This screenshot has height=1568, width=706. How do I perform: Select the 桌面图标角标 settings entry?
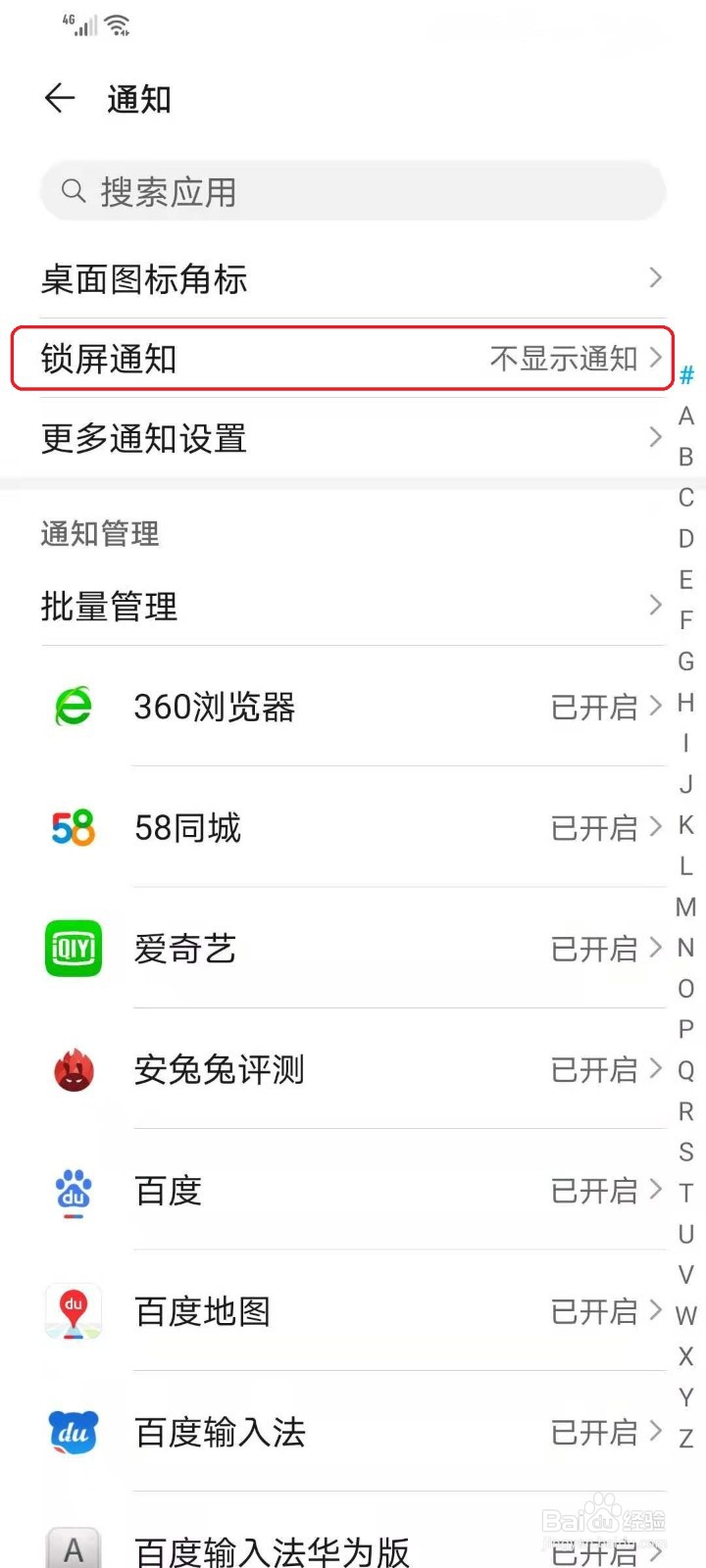click(294, 278)
